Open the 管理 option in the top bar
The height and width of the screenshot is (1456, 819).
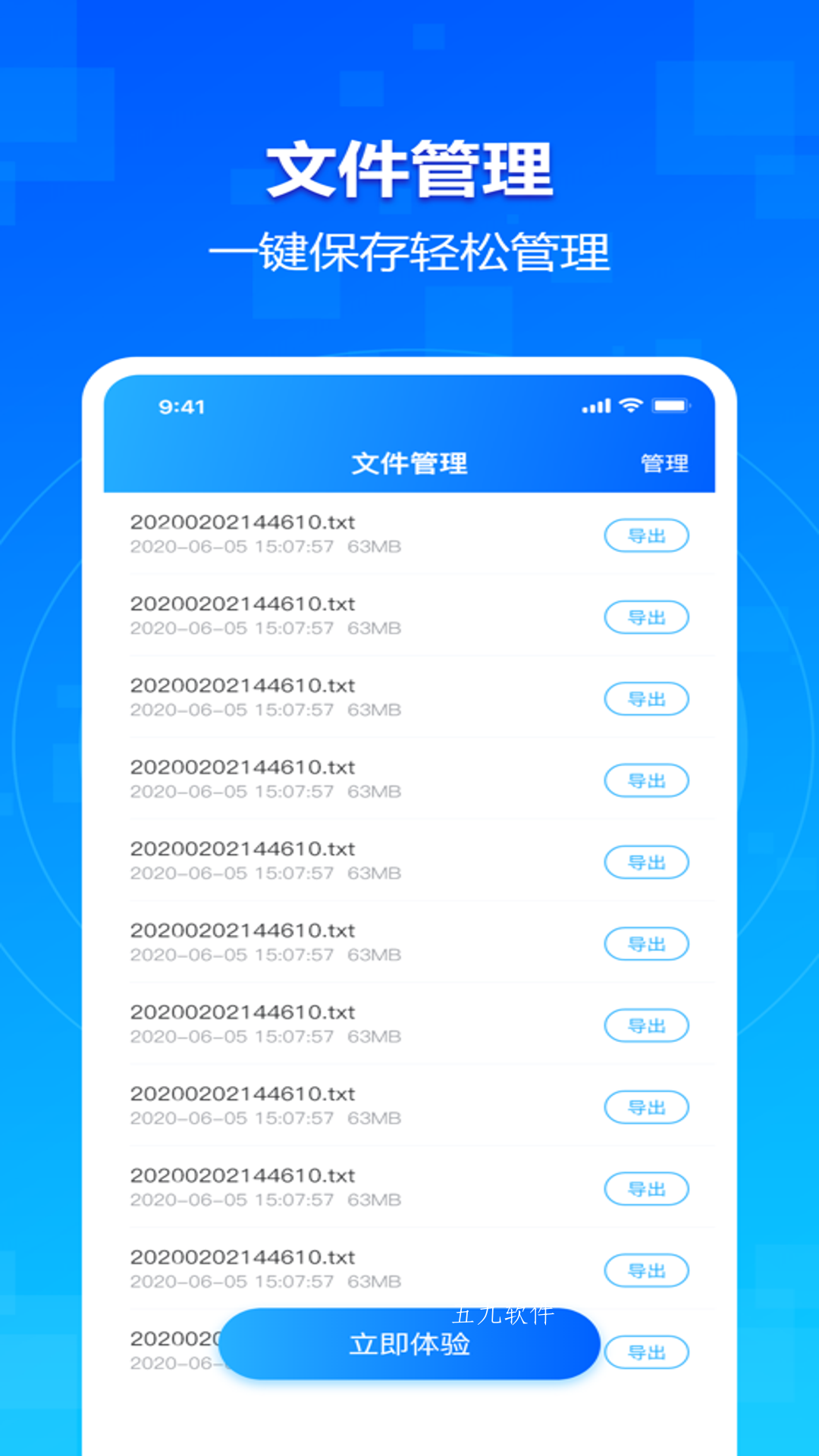(664, 463)
